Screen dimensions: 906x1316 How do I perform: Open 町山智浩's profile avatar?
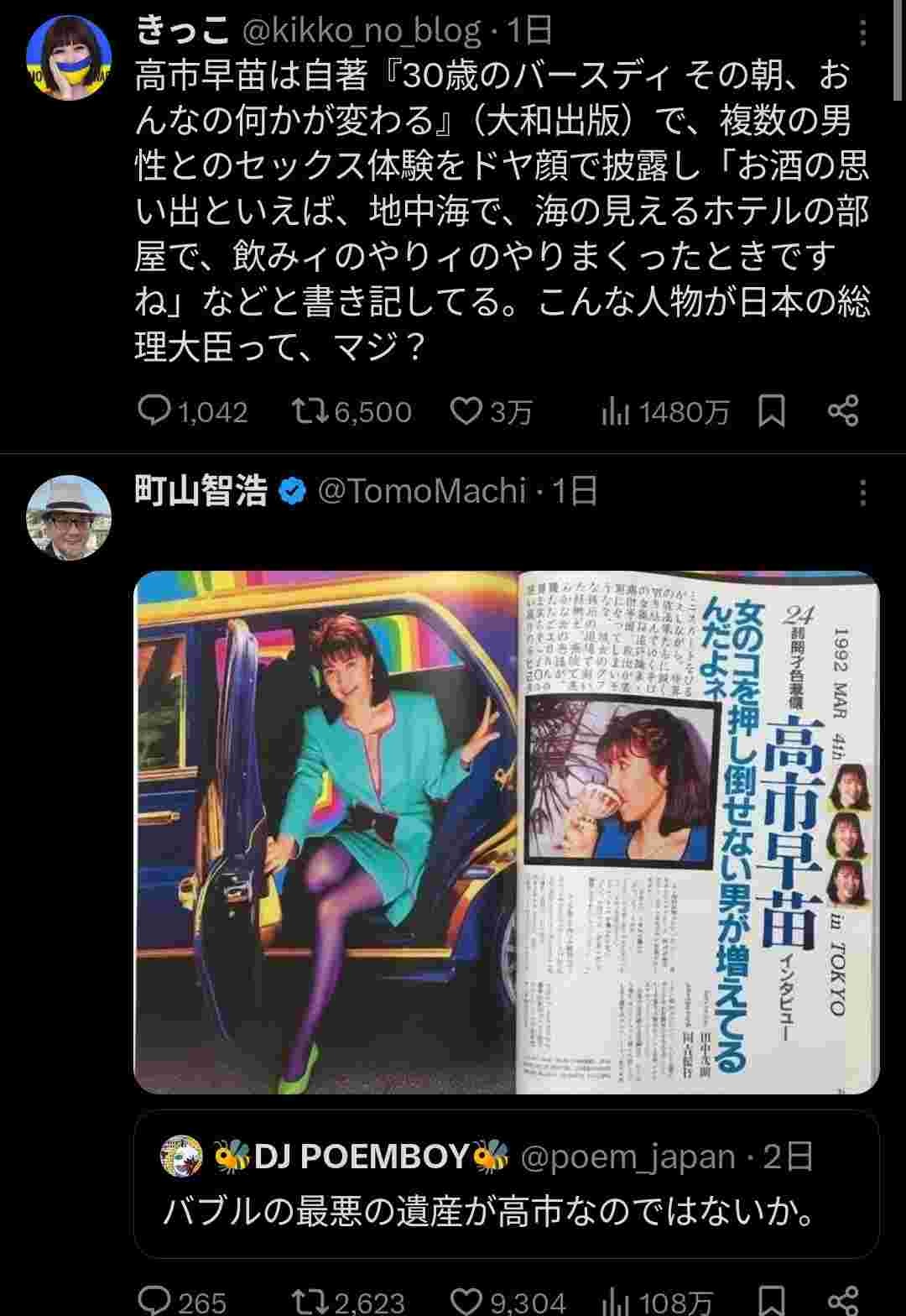tap(69, 517)
